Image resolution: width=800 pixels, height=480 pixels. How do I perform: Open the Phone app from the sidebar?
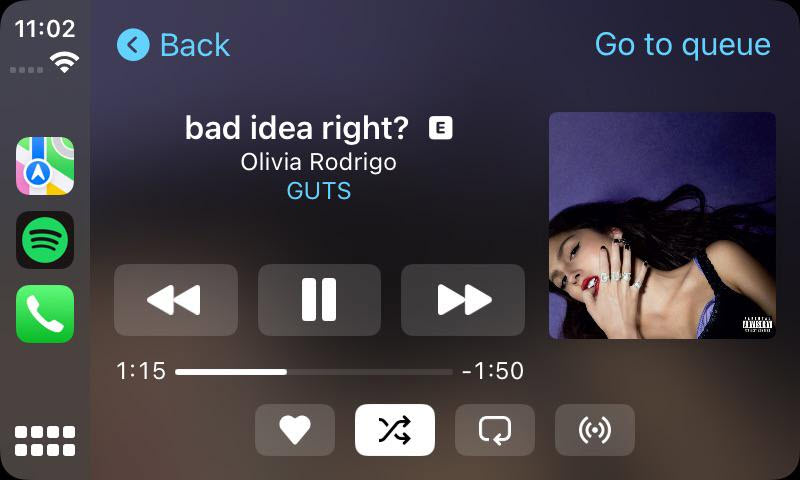pyautogui.click(x=45, y=314)
